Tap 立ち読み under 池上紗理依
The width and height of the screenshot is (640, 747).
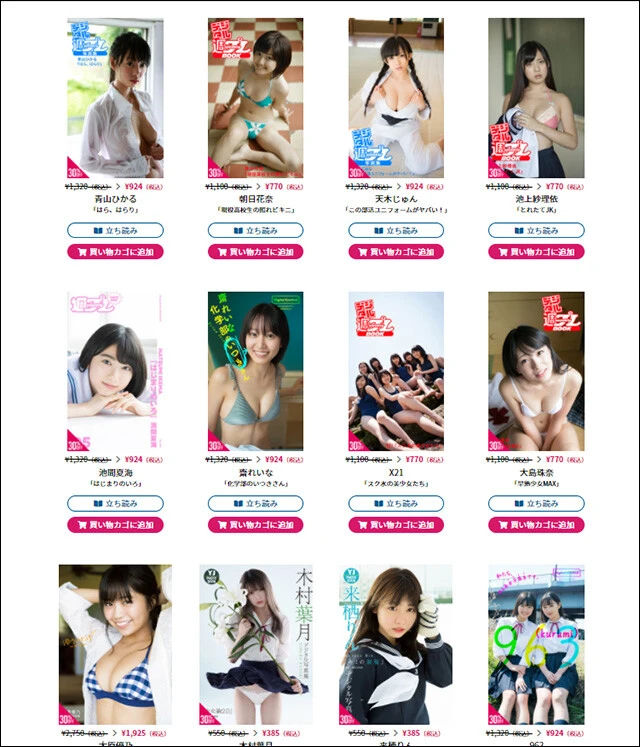point(536,230)
